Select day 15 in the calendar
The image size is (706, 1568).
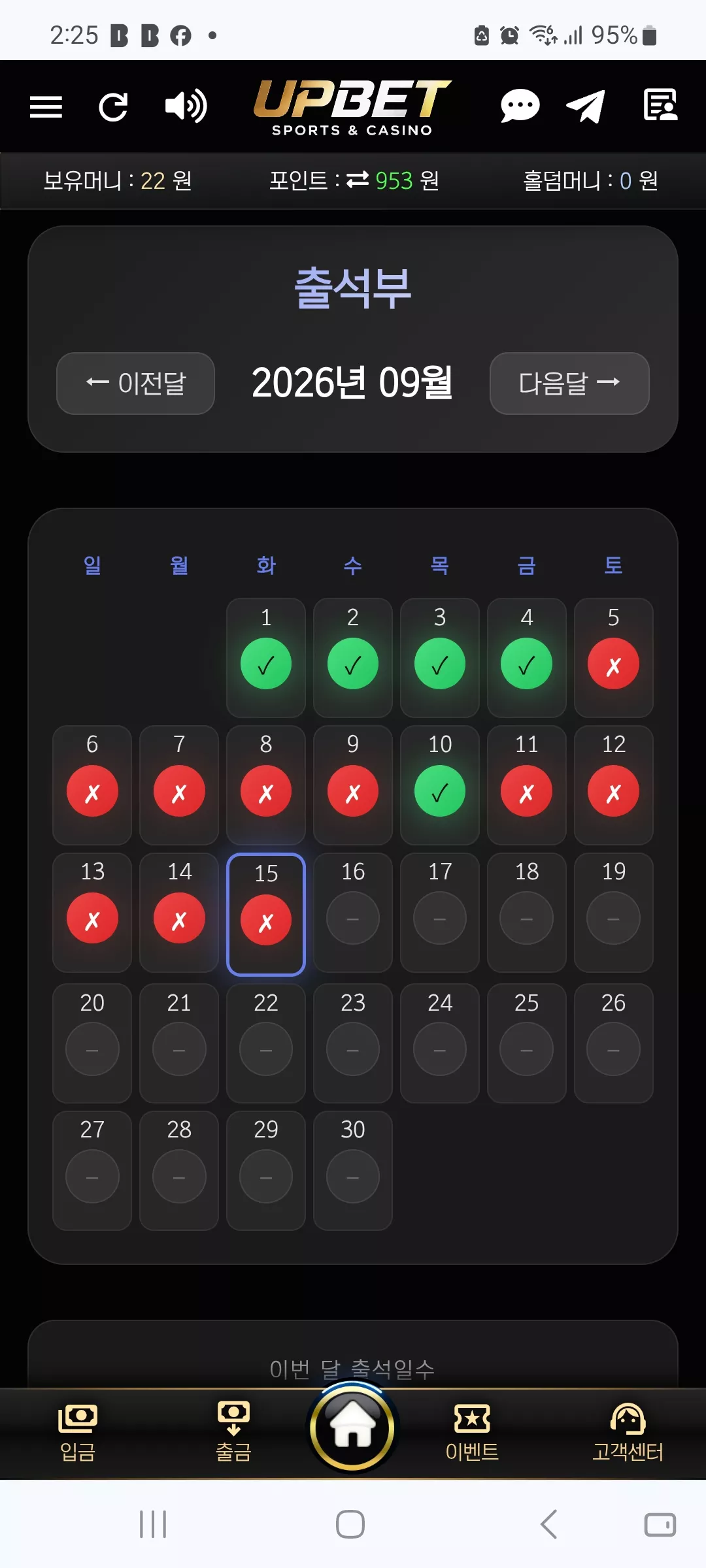(x=266, y=914)
